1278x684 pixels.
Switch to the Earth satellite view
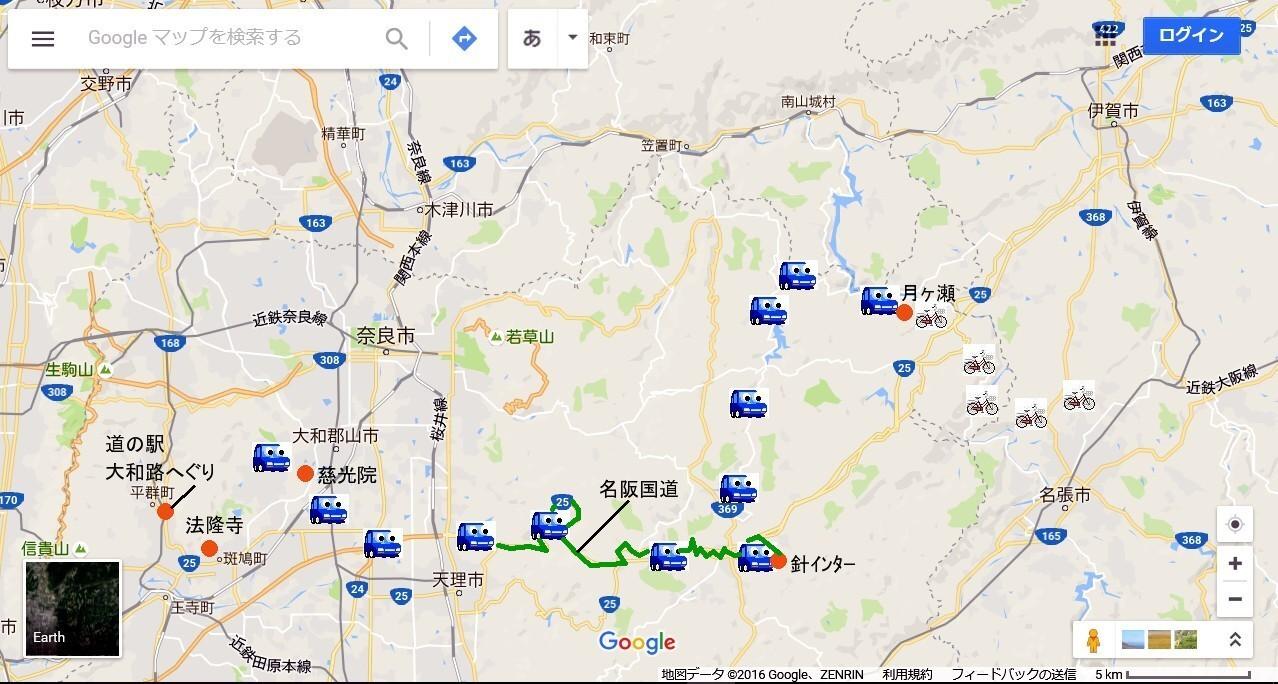tap(72, 608)
